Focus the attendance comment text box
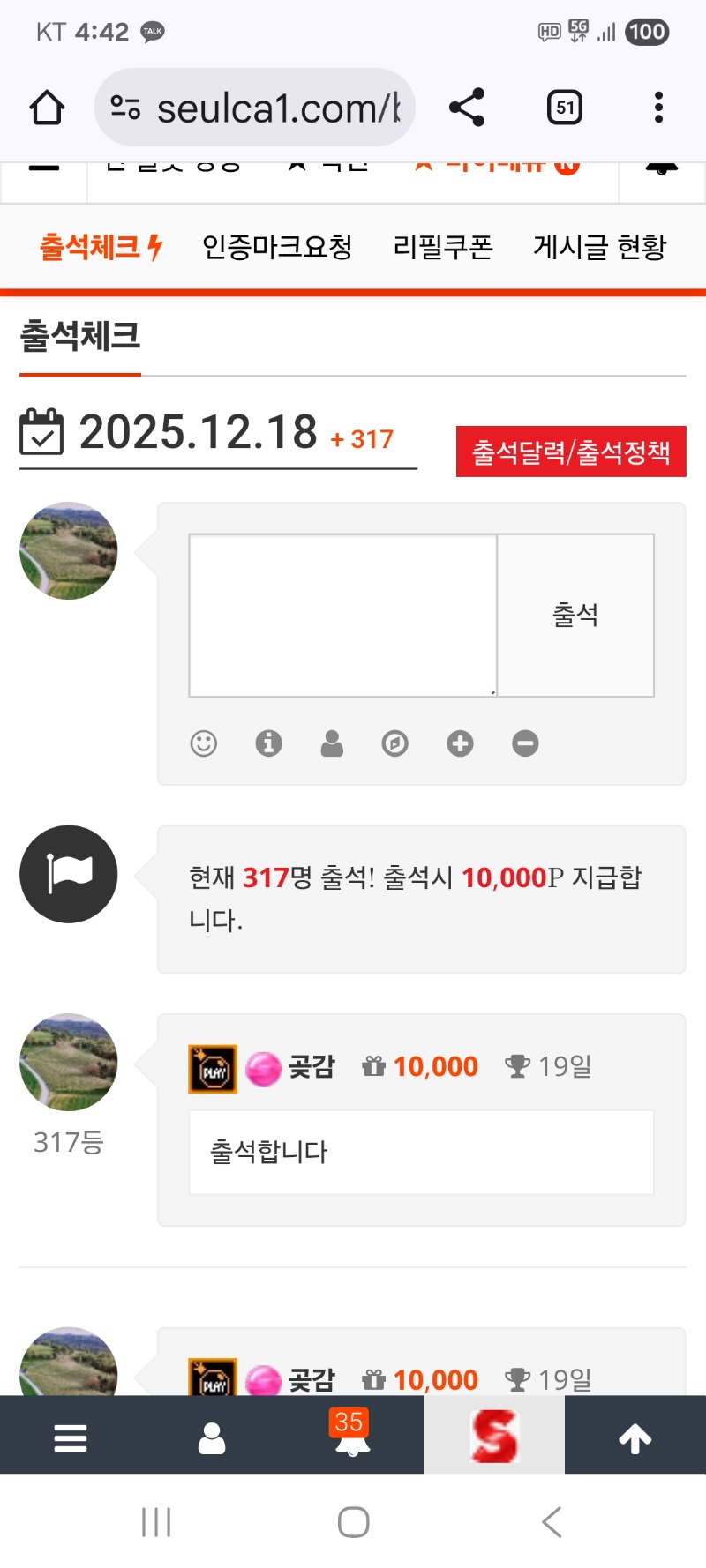Screen dimensions: 706x1568 [343, 615]
